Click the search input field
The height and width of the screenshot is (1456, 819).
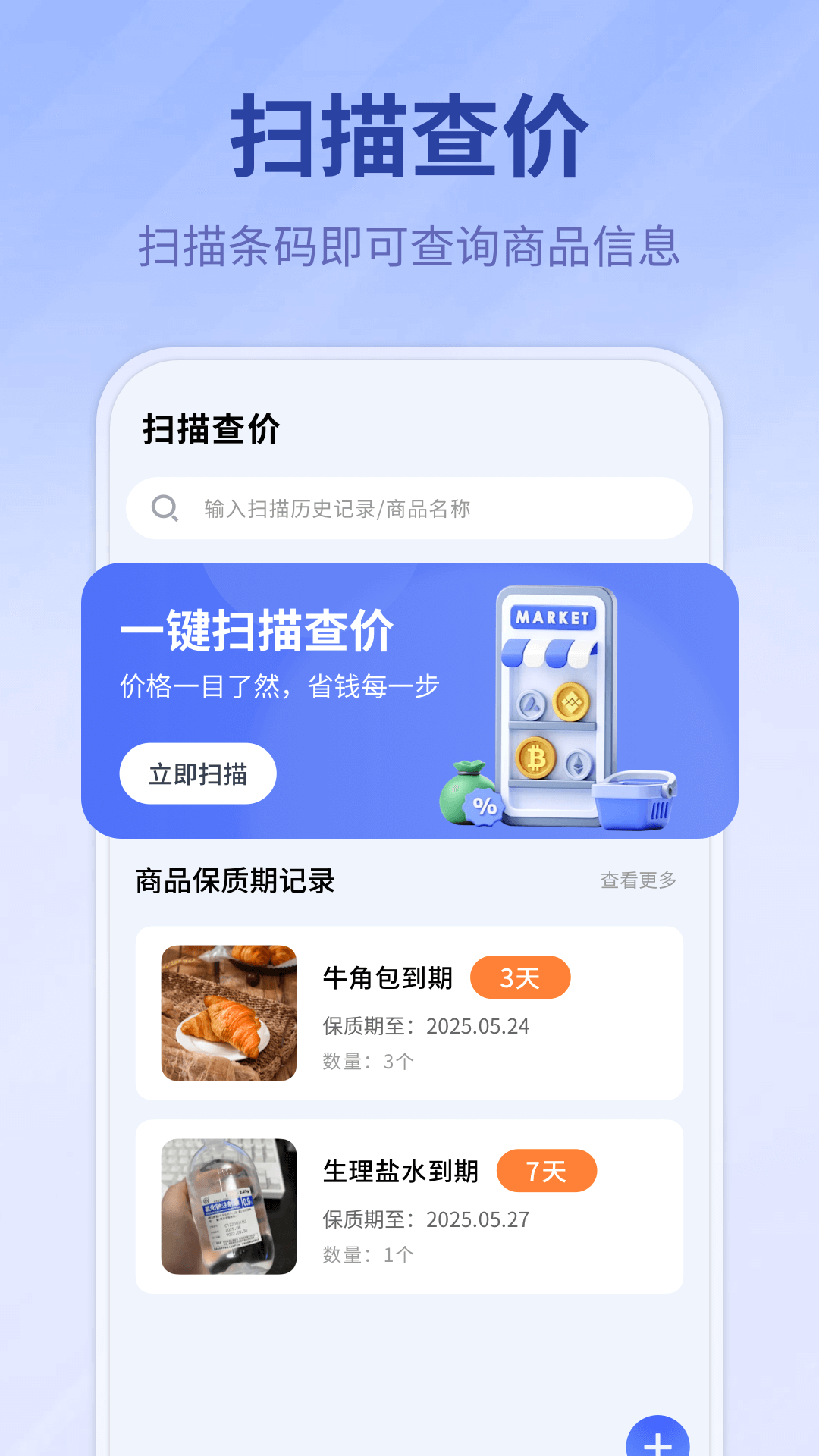pos(409,509)
